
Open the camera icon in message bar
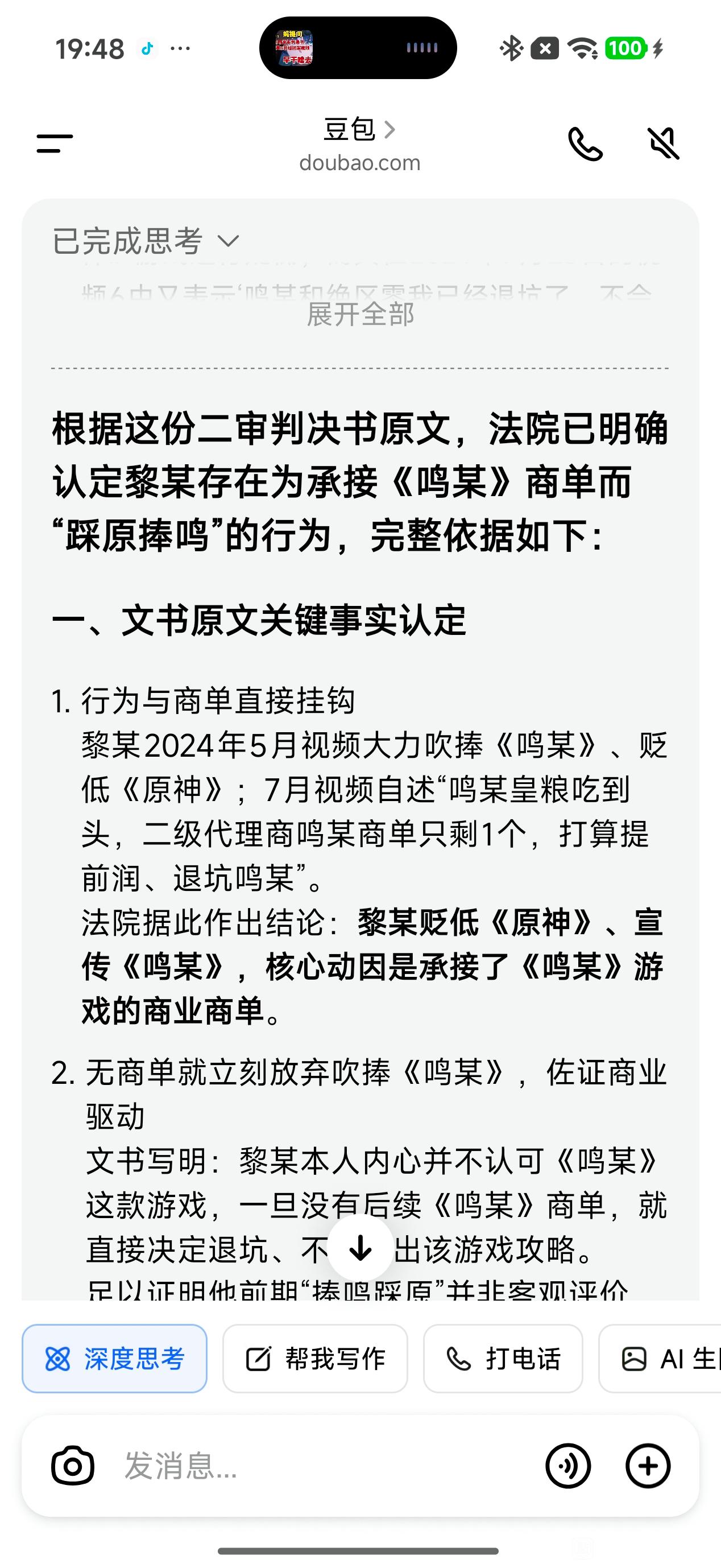tap(72, 1466)
